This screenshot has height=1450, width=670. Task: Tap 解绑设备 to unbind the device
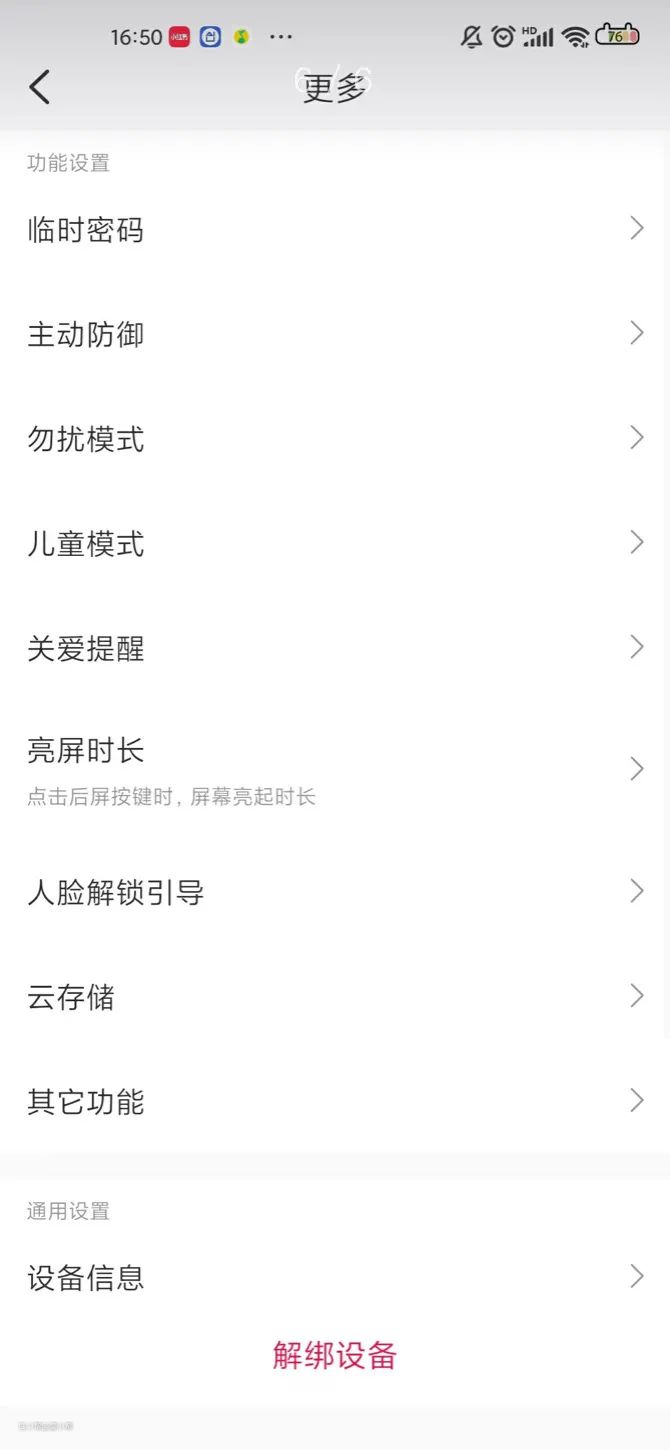335,1355
